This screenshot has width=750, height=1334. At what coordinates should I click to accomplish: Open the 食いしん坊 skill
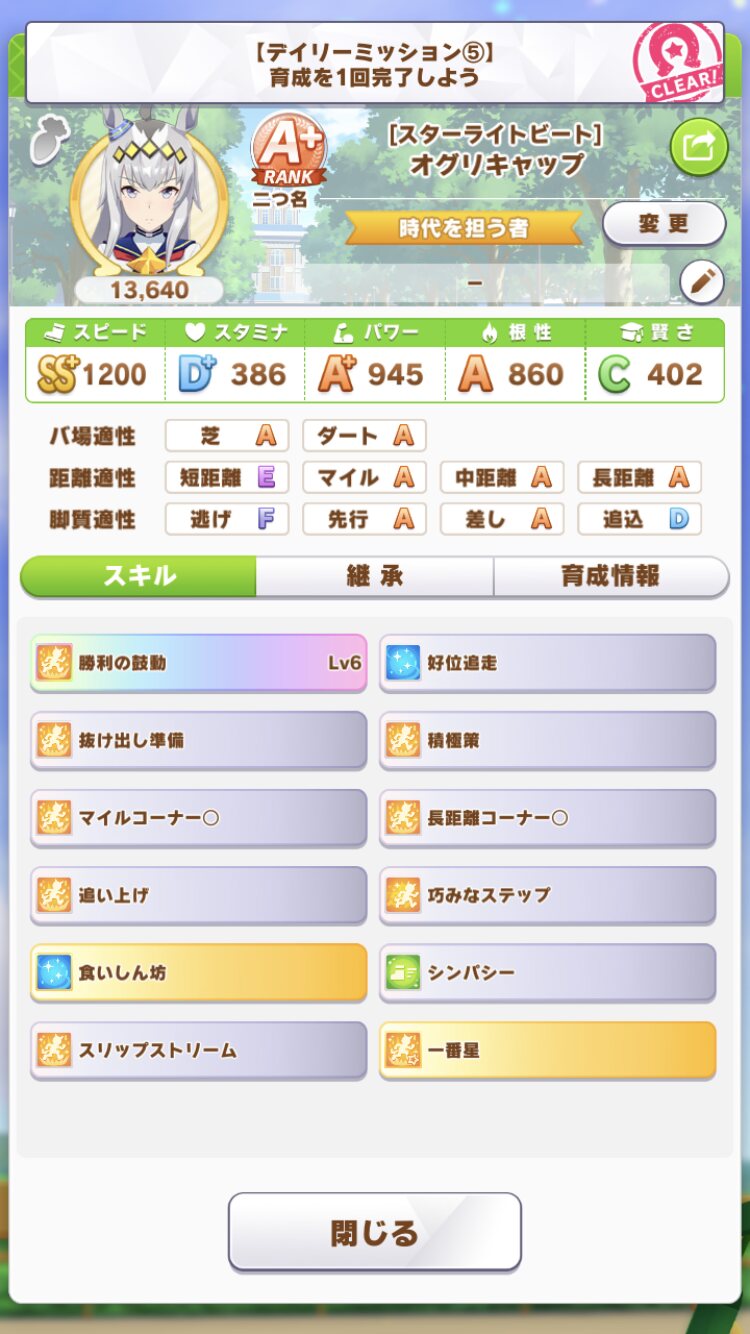coord(199,972)
